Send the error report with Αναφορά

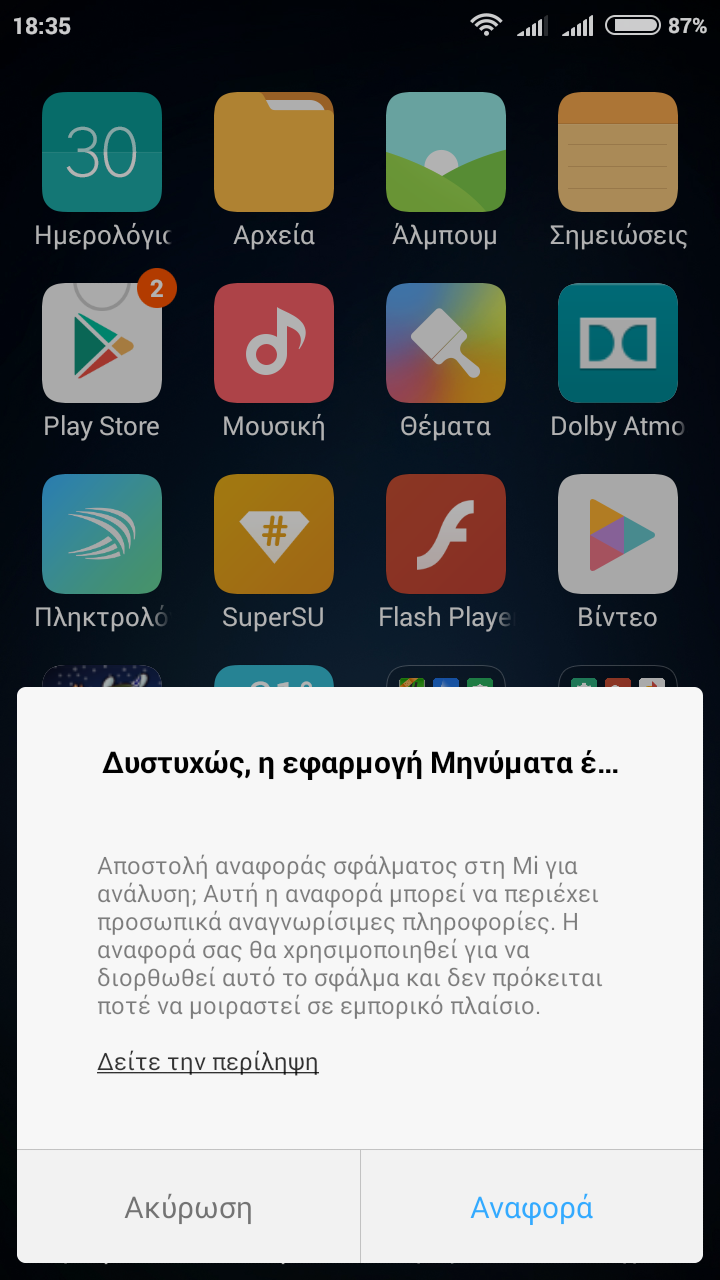point(531,1207)
